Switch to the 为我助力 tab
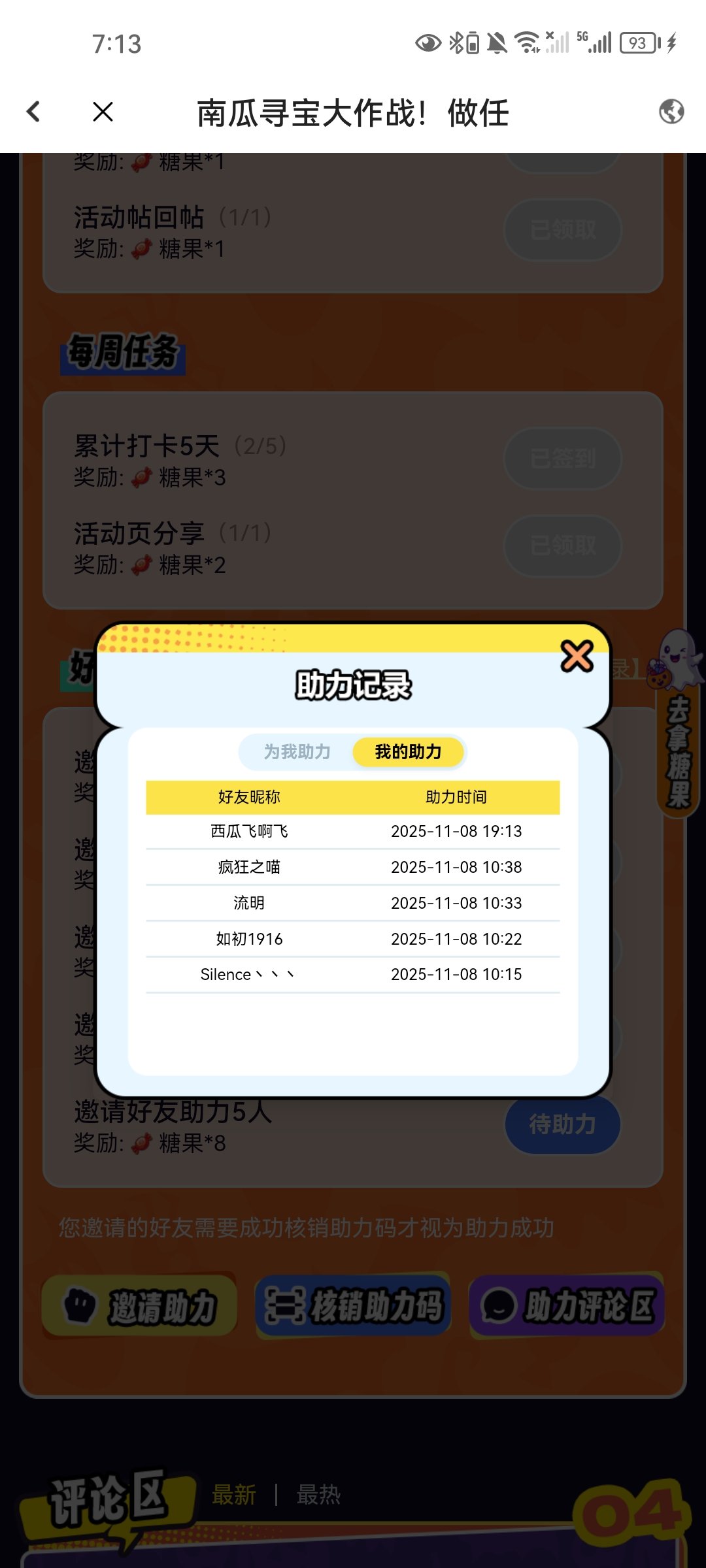The image size is (706, 1568). click(297, 752)
